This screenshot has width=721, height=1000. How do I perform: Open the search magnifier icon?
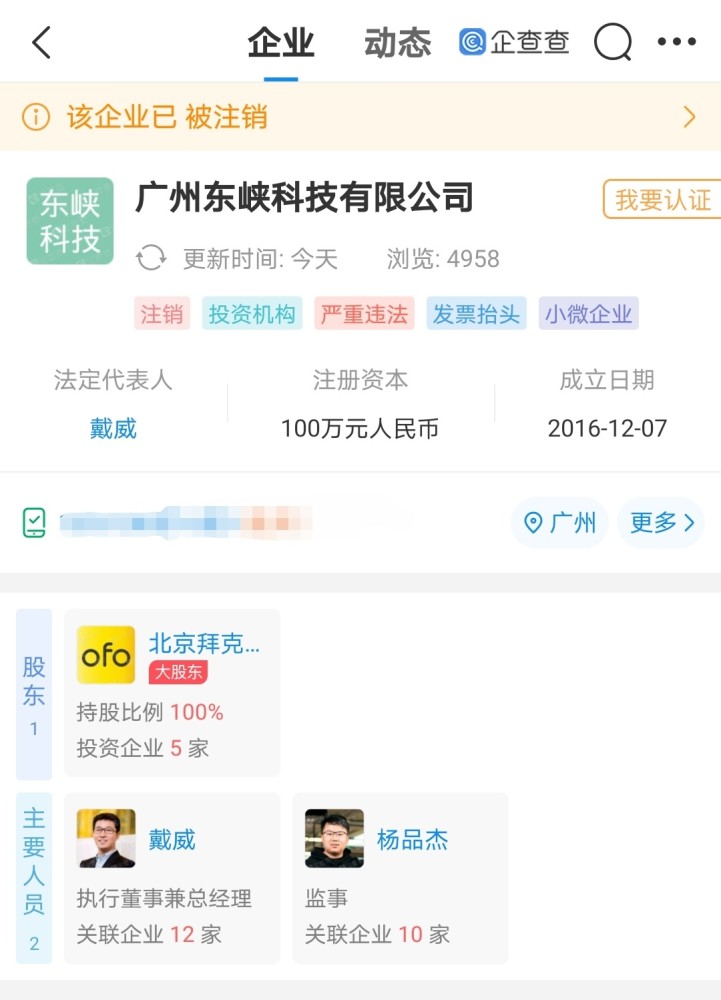click(x=612, y=42)
